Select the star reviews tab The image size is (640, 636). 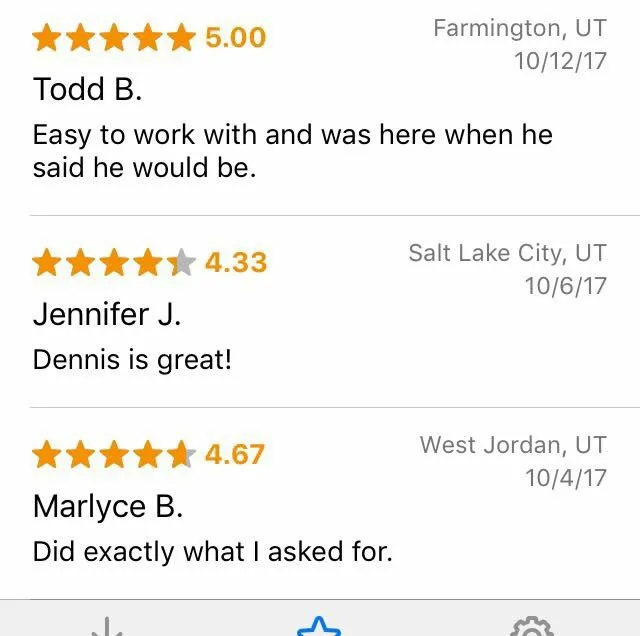319,627
